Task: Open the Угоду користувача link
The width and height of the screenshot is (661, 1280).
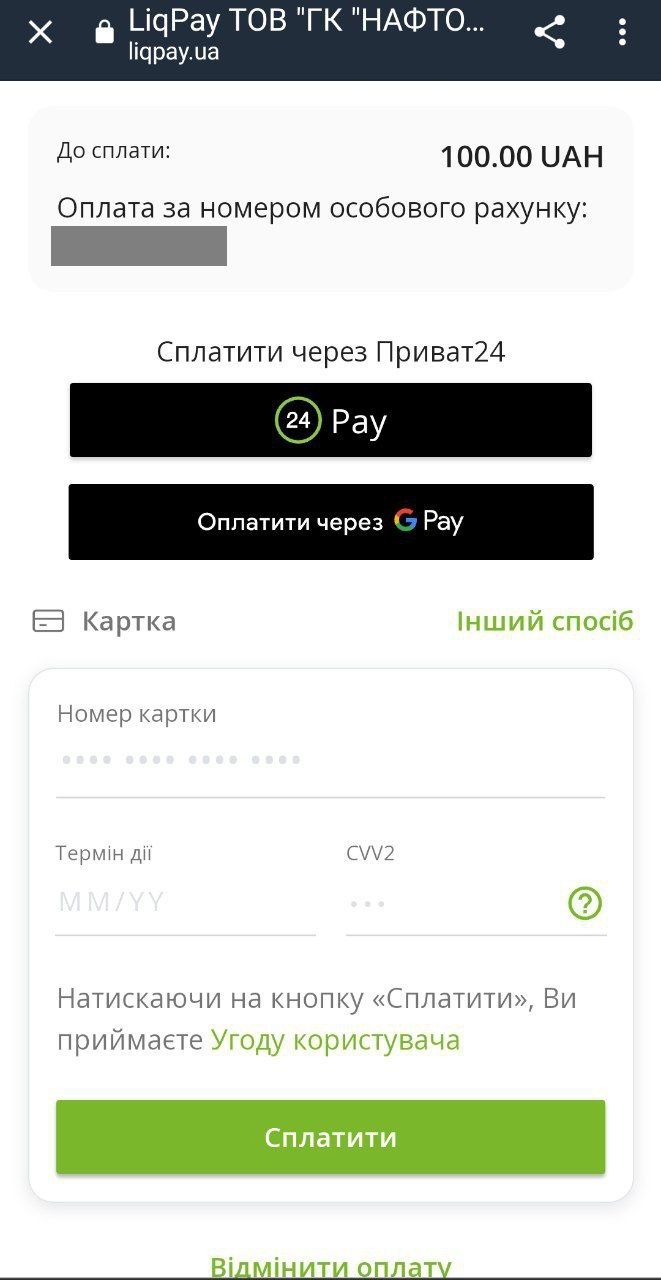Action: (335, 1040)
